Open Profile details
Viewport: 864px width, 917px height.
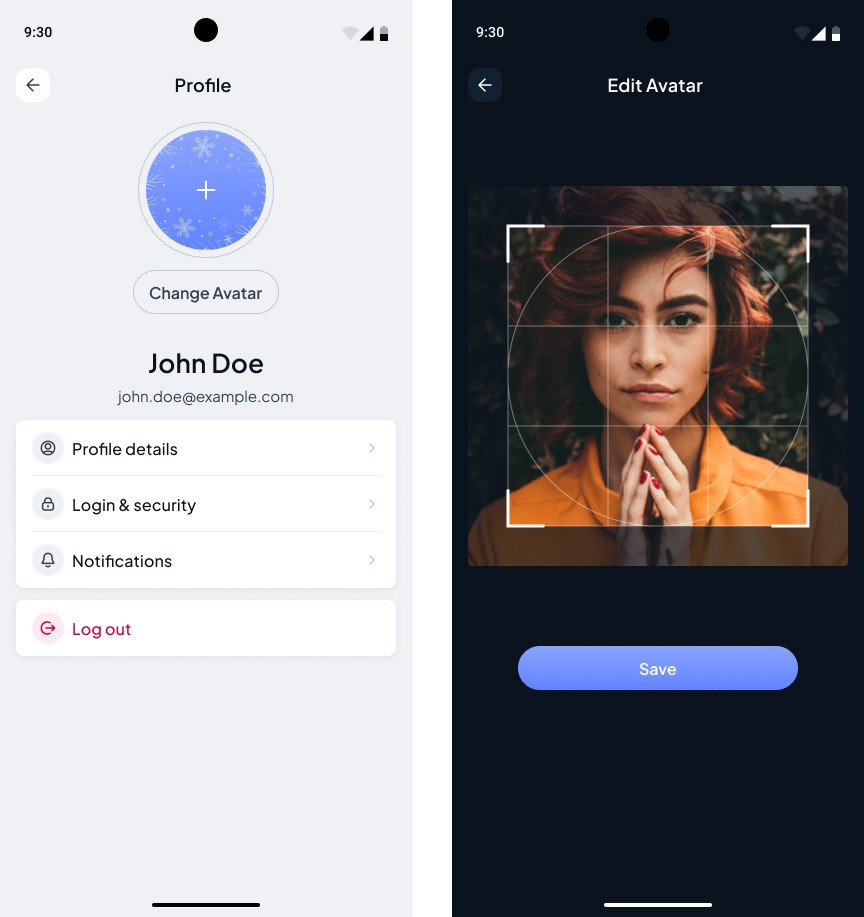pyautogui.click(x=206, y=449)
